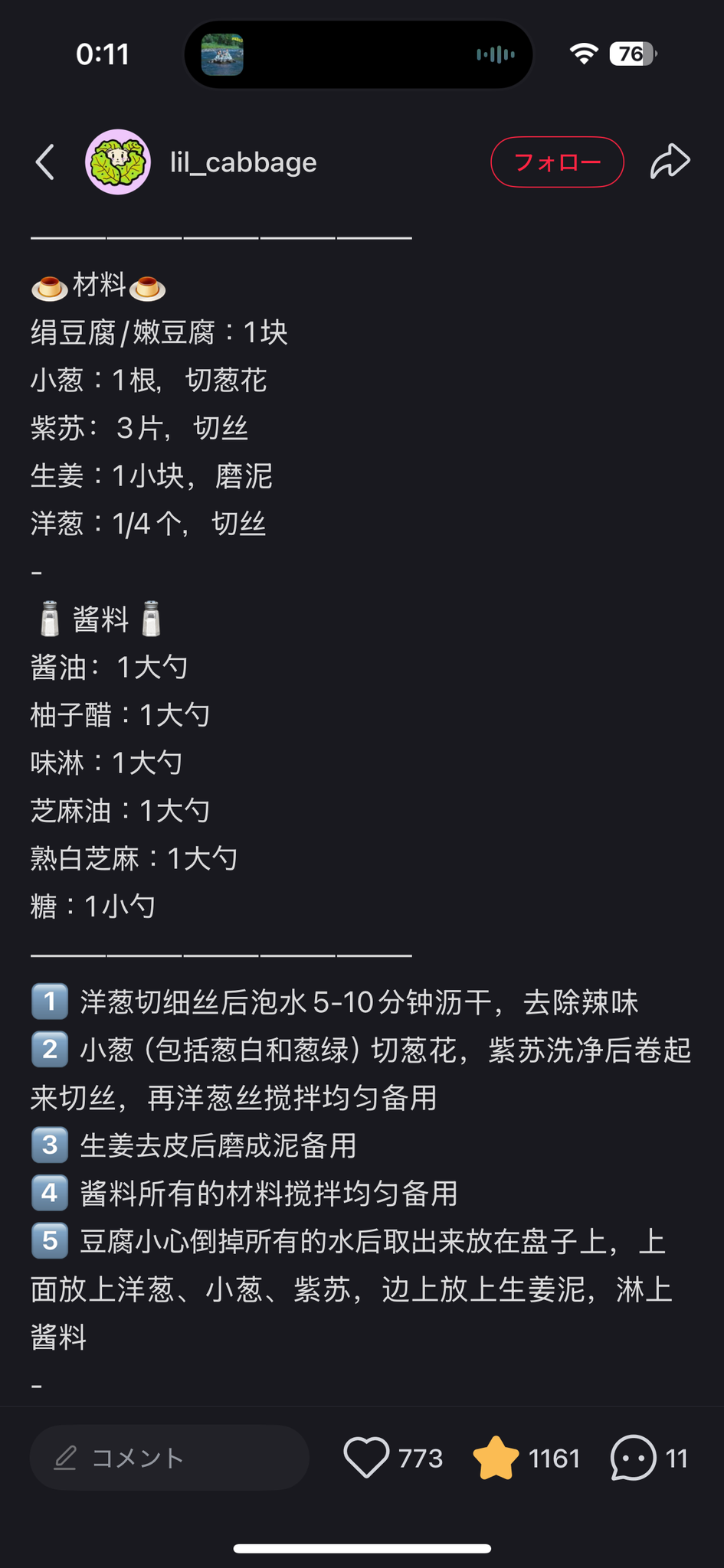
Task: Like this post with the heart
Action: coord(366,1458)
